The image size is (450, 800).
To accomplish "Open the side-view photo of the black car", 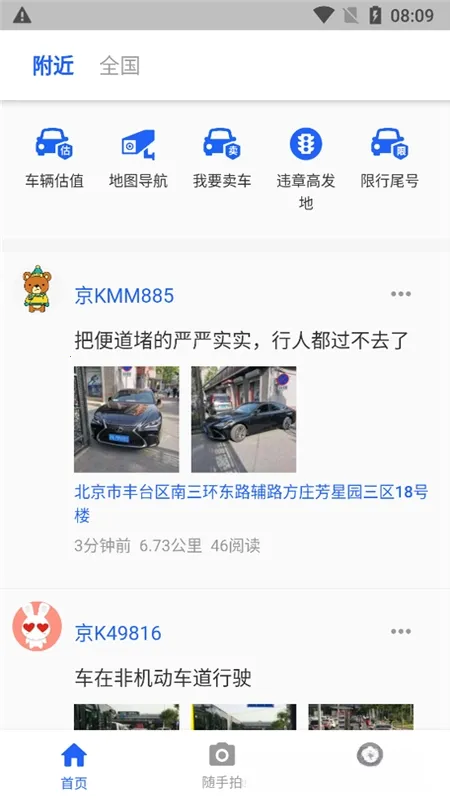I will tap(244, 419).
